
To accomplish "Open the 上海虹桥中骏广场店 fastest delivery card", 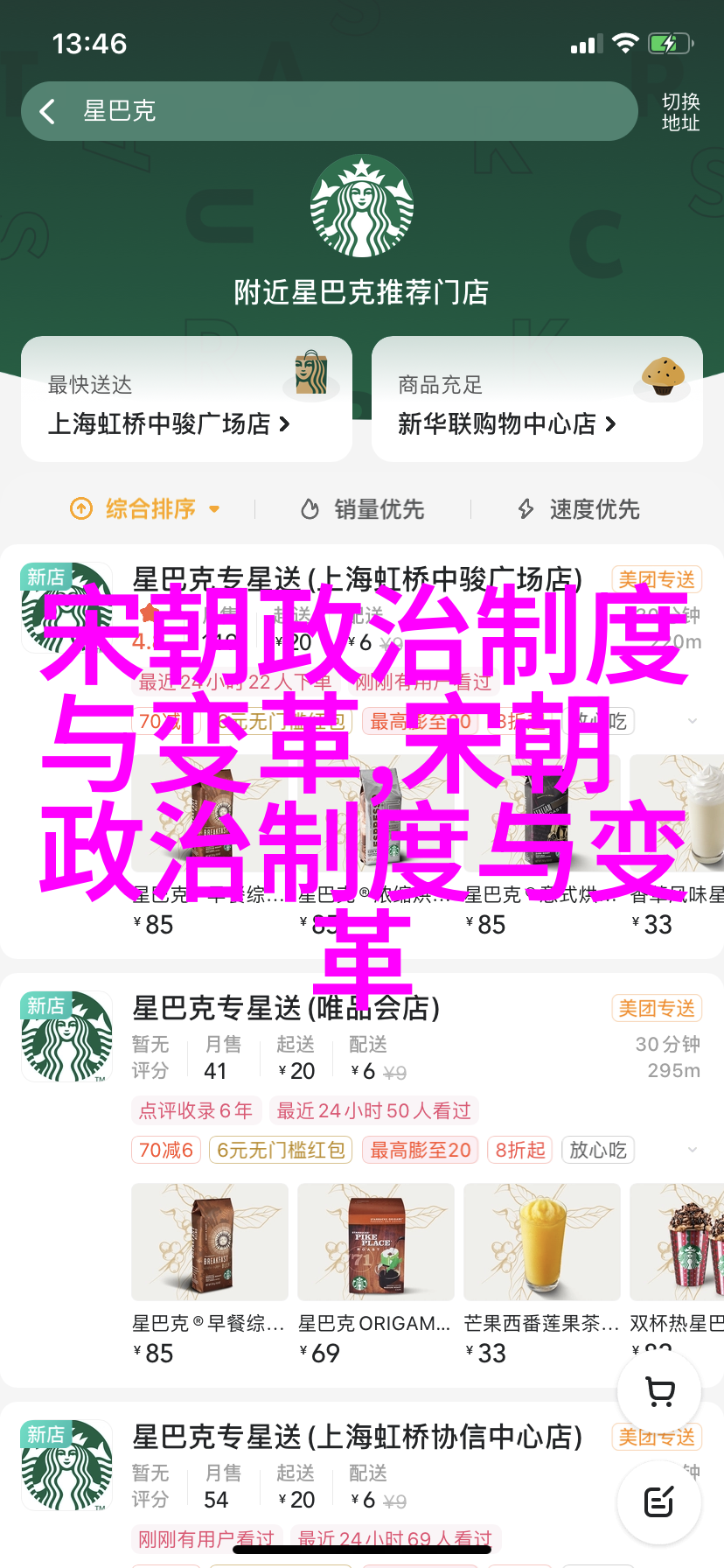I will coord(186,400).
